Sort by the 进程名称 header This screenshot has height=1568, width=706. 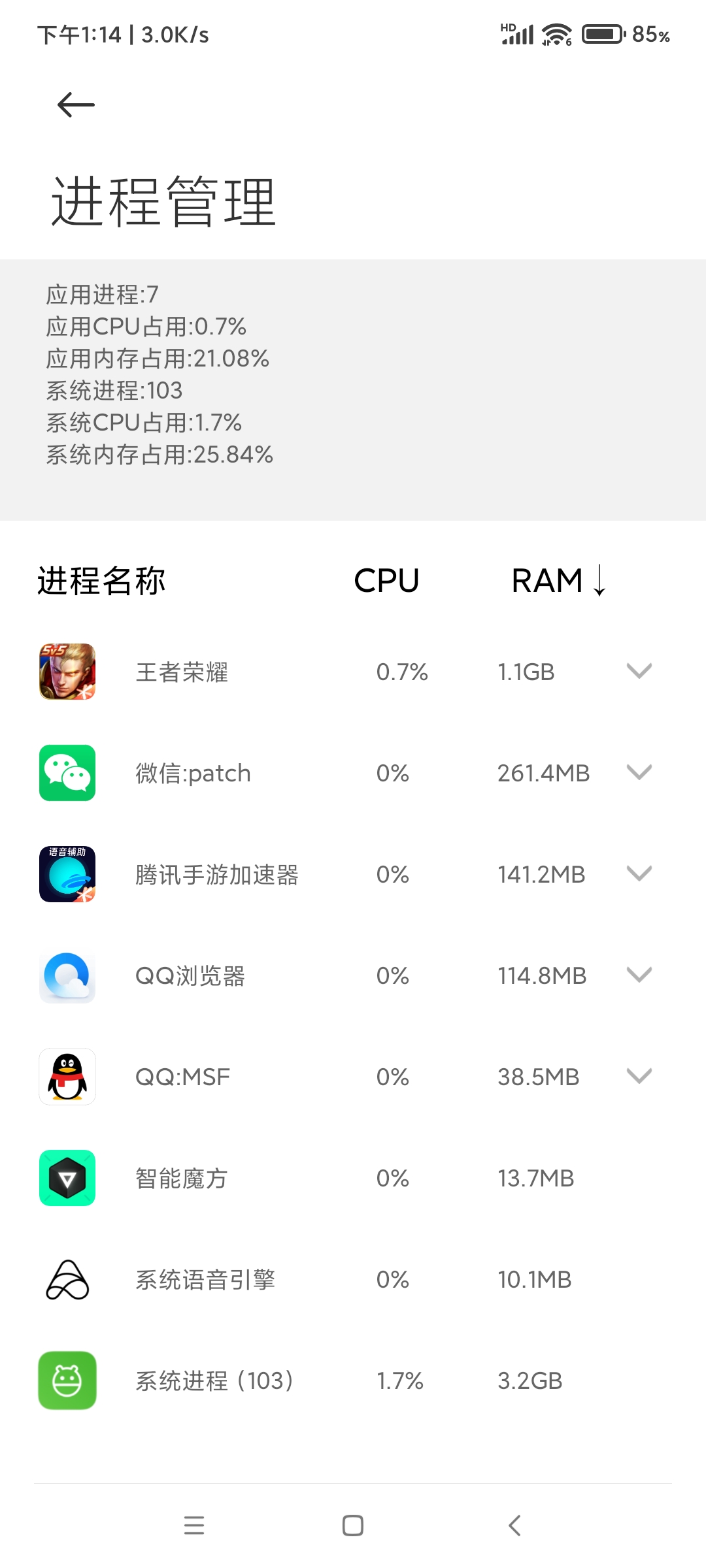coord(101,580)
